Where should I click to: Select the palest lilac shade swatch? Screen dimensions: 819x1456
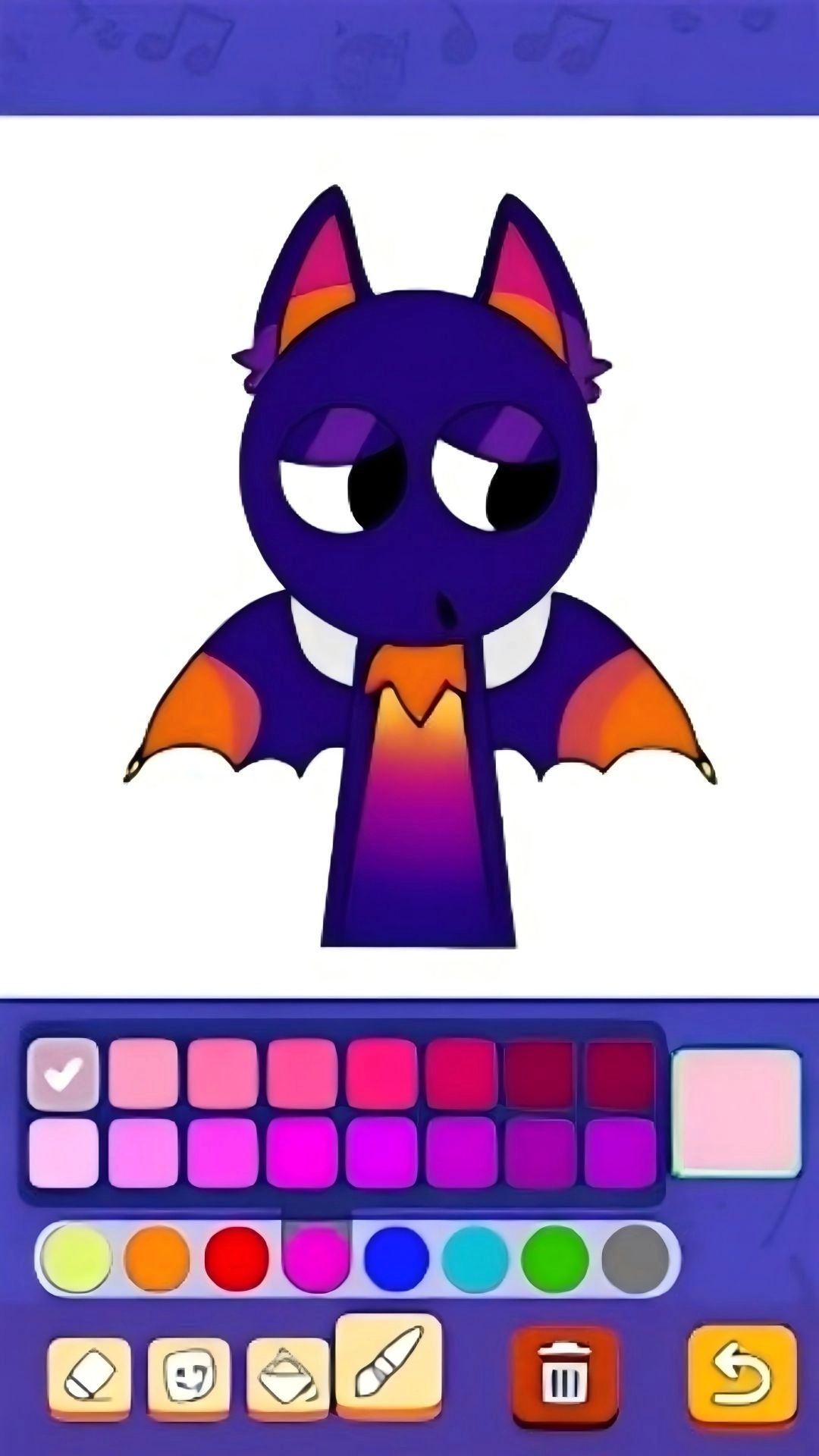coord(64,1153)
